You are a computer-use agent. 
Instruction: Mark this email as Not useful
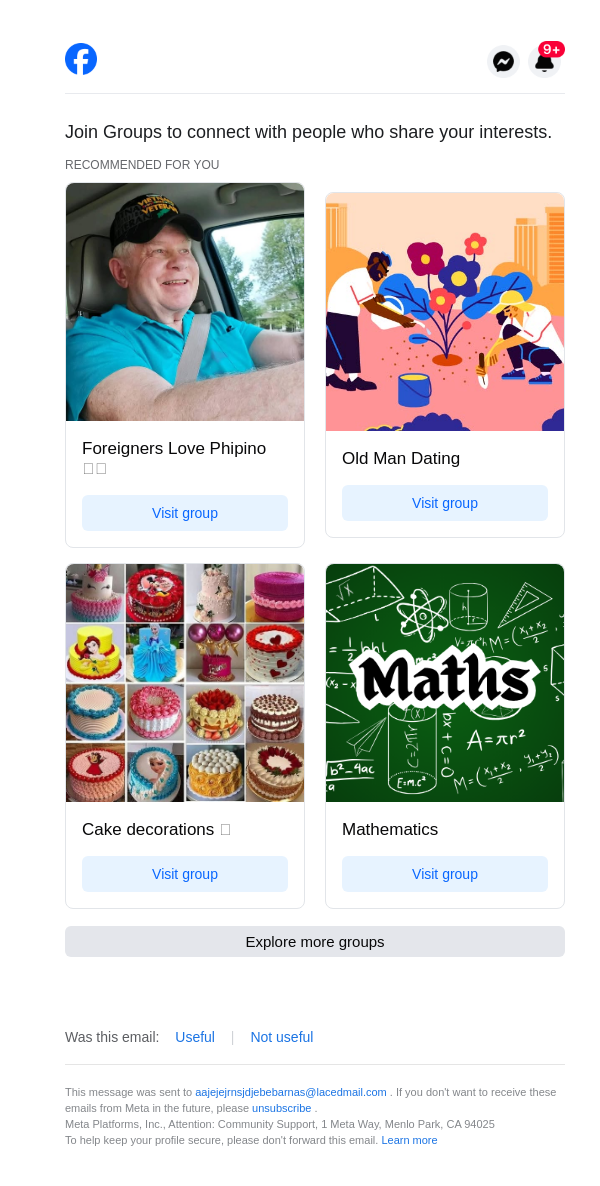282,1037
